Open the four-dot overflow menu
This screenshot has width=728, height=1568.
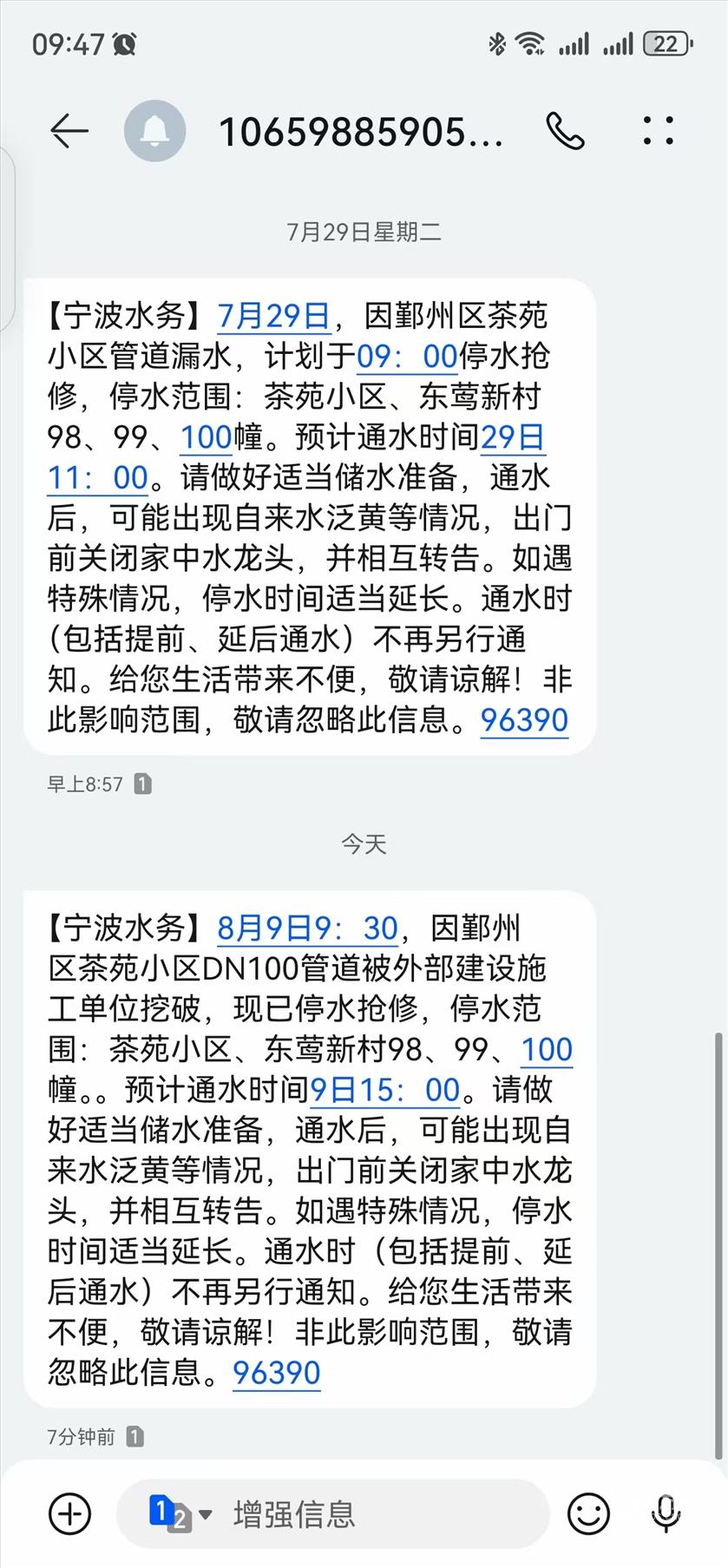[658, 130]
